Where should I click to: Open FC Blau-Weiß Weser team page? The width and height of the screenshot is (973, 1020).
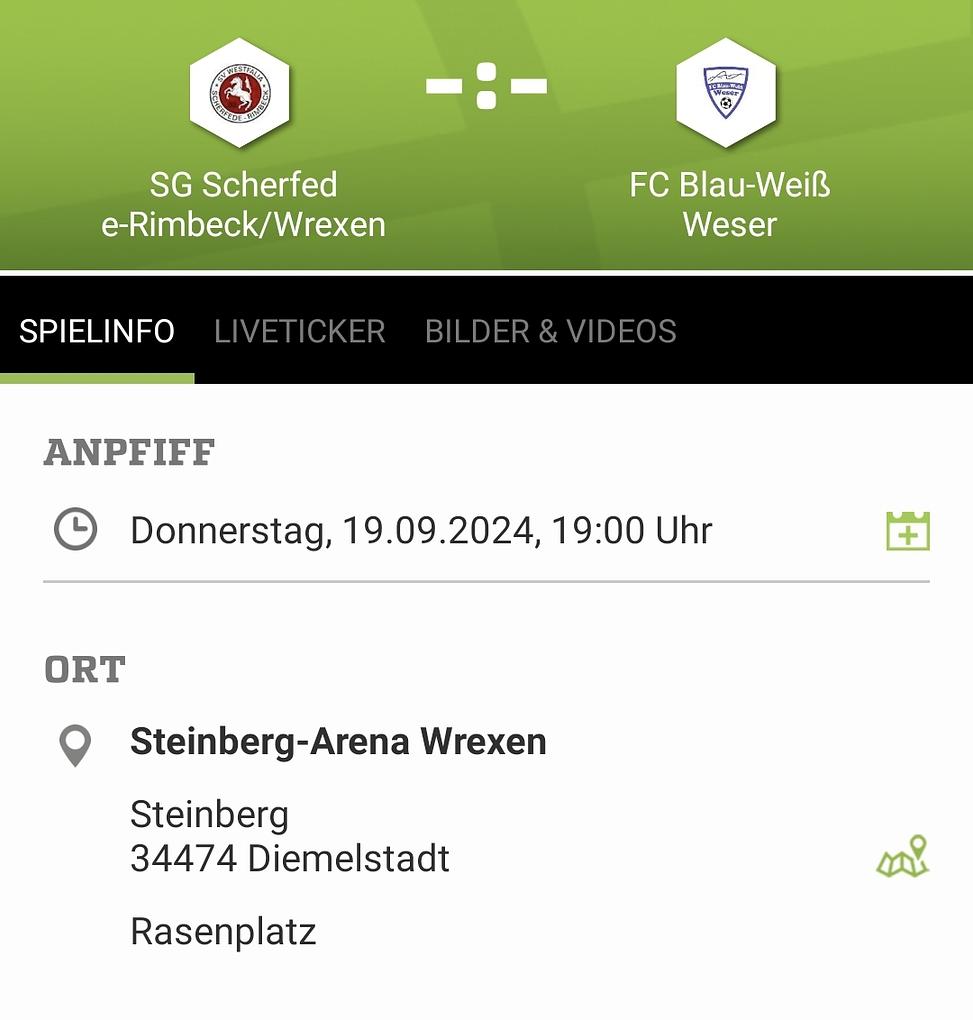tap(726, 93)
